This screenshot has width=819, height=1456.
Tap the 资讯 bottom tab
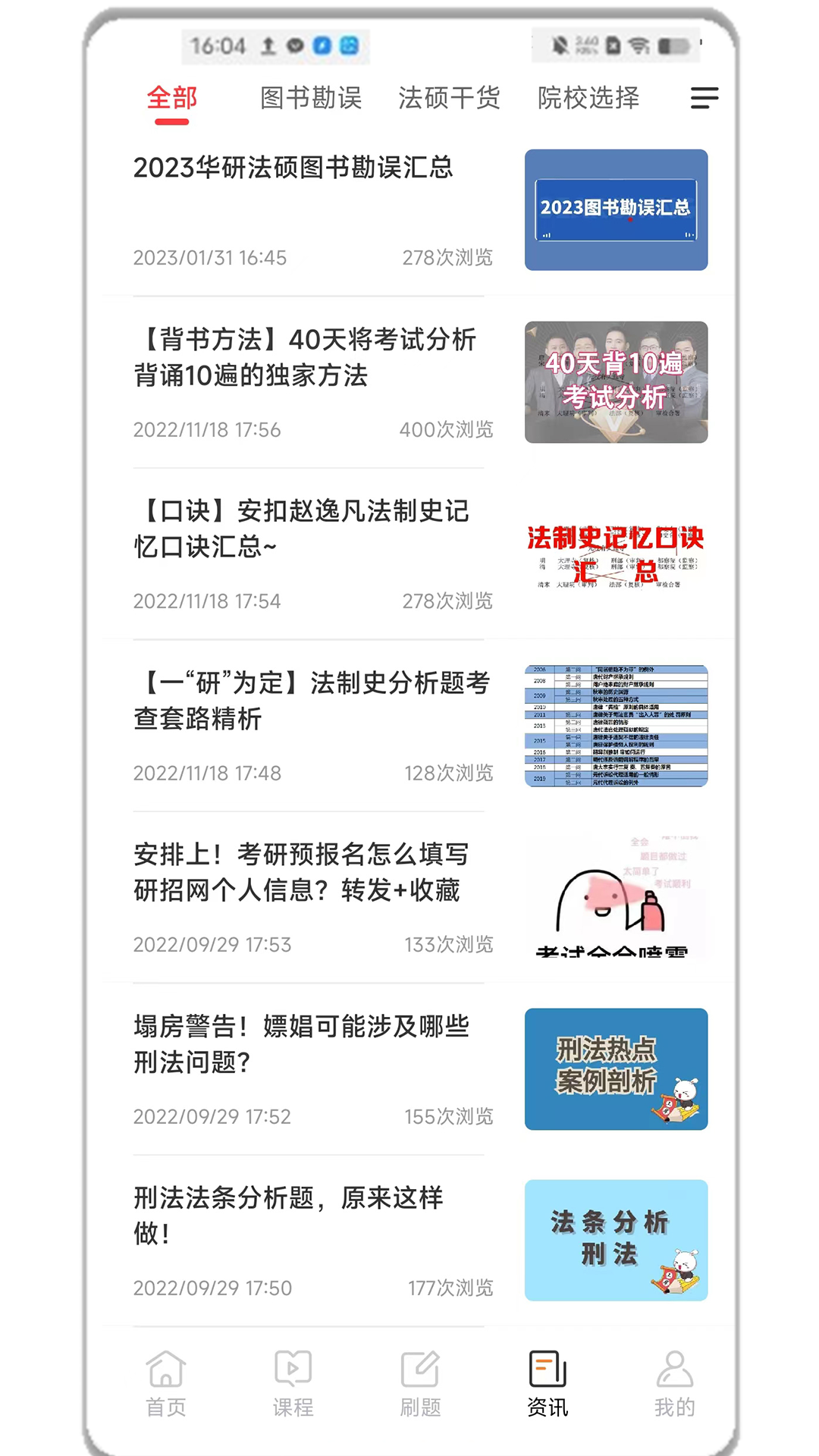(548, 1383)
